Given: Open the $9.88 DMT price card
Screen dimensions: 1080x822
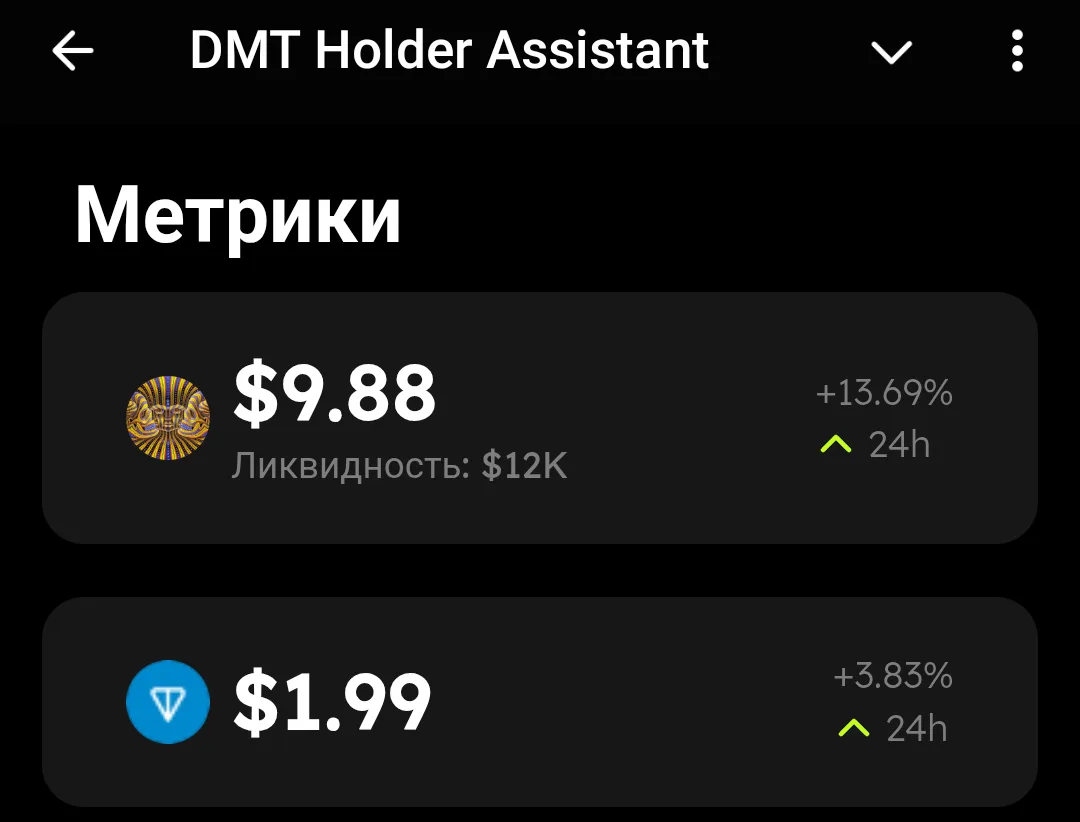Looking at the screenshot, I should pos(539,418).
